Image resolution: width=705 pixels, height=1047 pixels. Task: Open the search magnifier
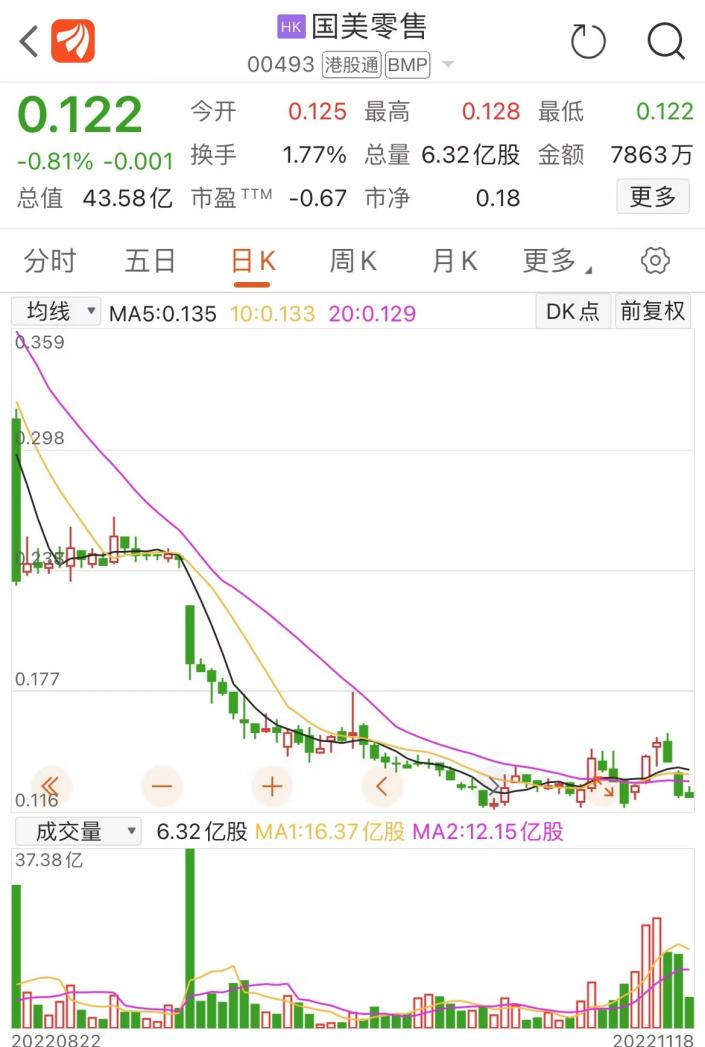pyautogui.click(x=665, y=42)
